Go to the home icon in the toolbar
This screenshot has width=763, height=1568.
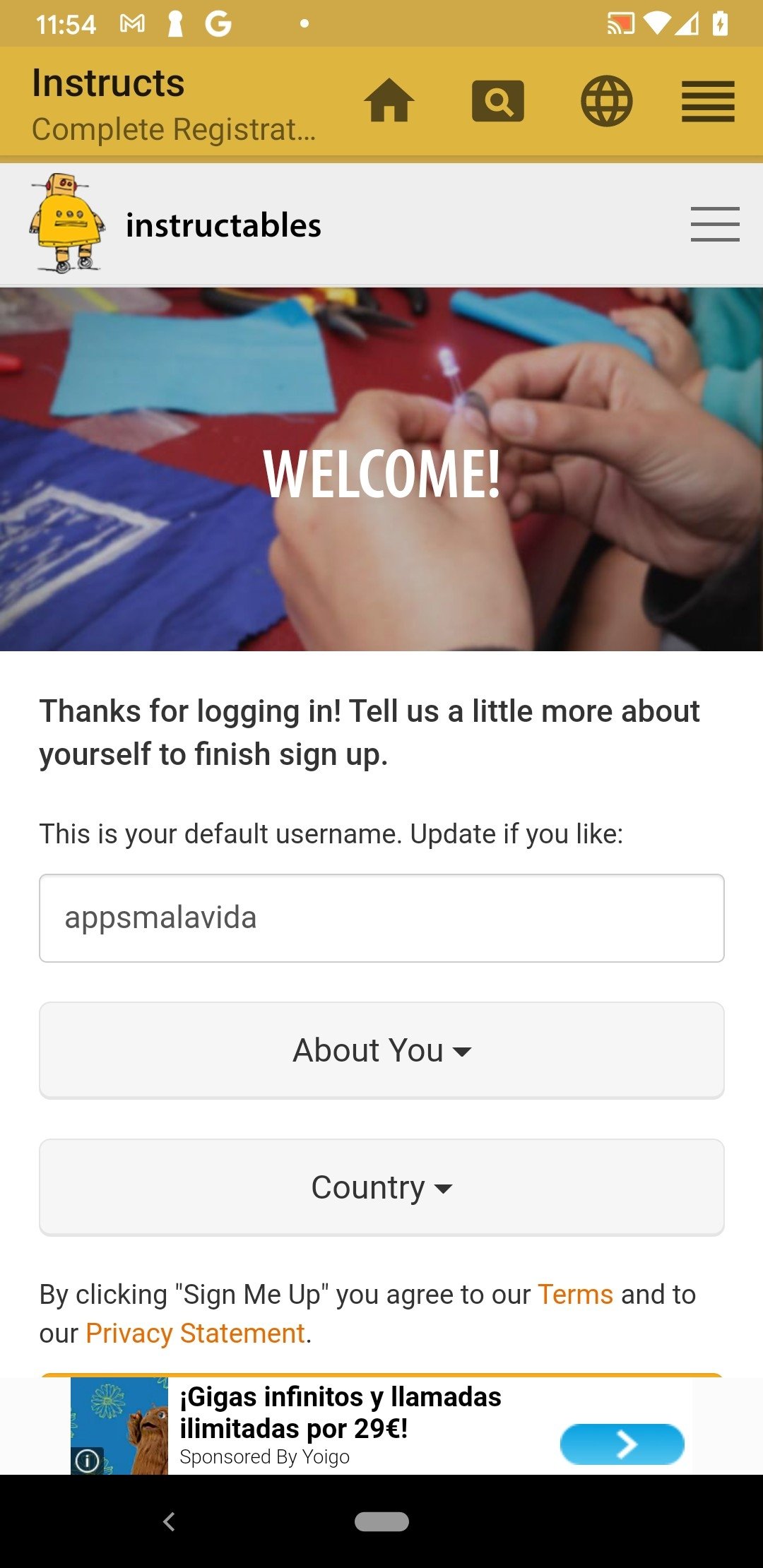[389, 101]
